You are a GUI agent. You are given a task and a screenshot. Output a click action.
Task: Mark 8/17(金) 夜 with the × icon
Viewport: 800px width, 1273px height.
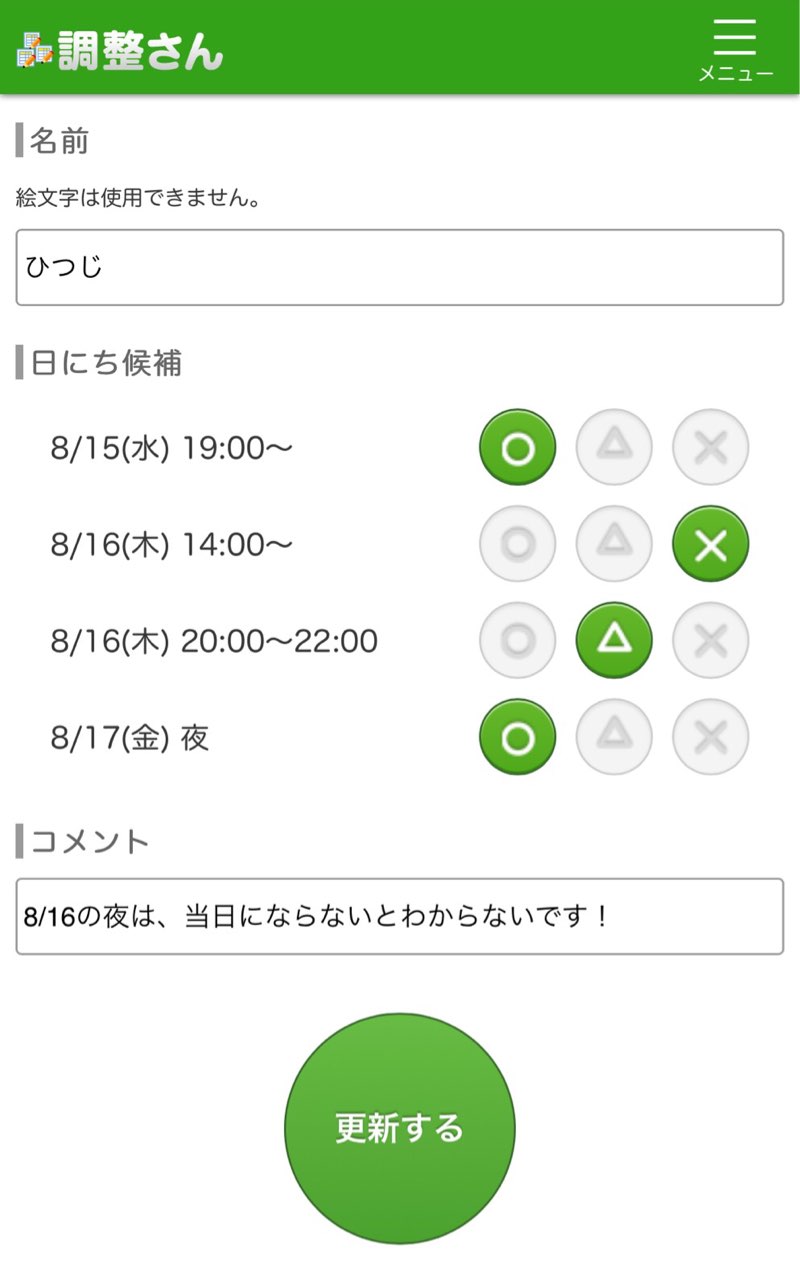point(709,737)
